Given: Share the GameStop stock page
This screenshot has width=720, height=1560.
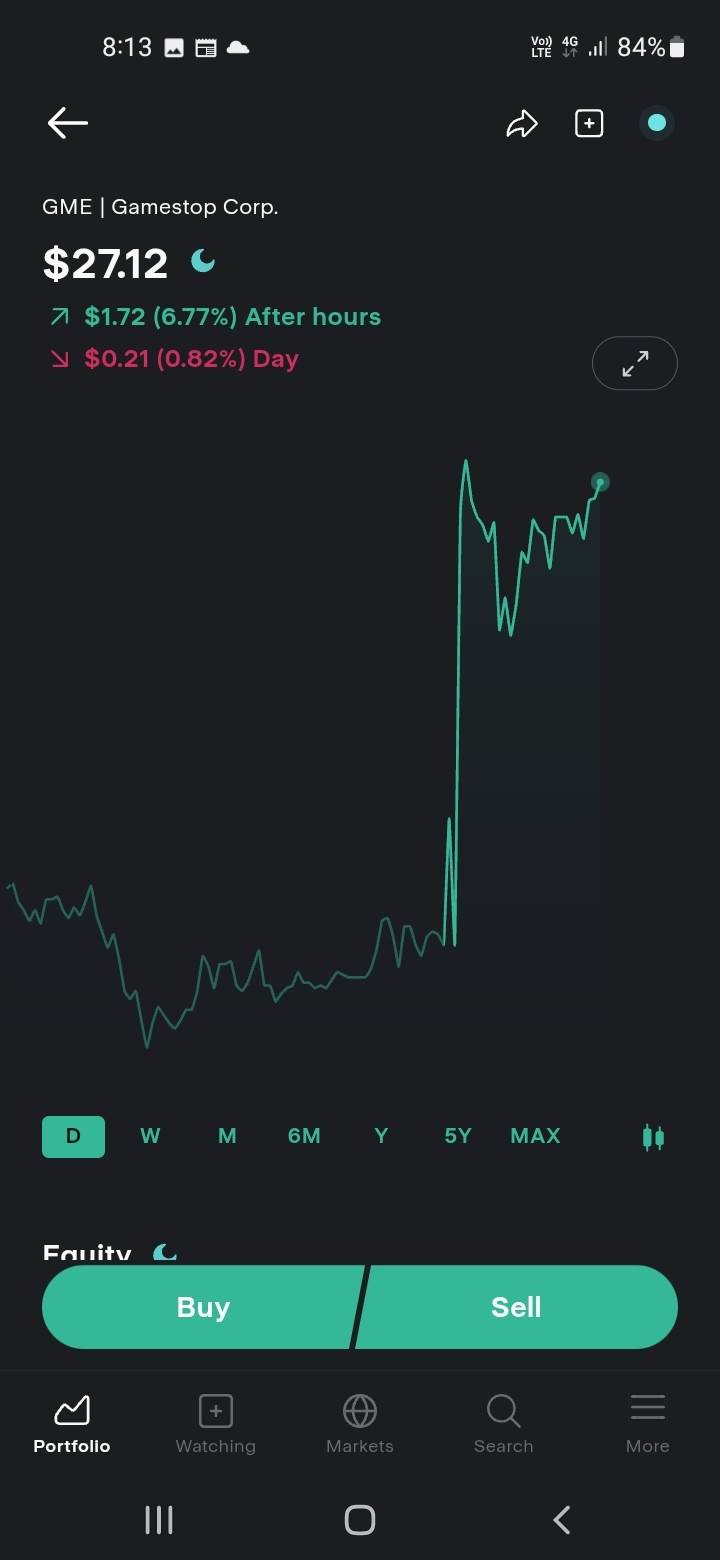Looking at the screenshot, I should (x=521, y=123).
